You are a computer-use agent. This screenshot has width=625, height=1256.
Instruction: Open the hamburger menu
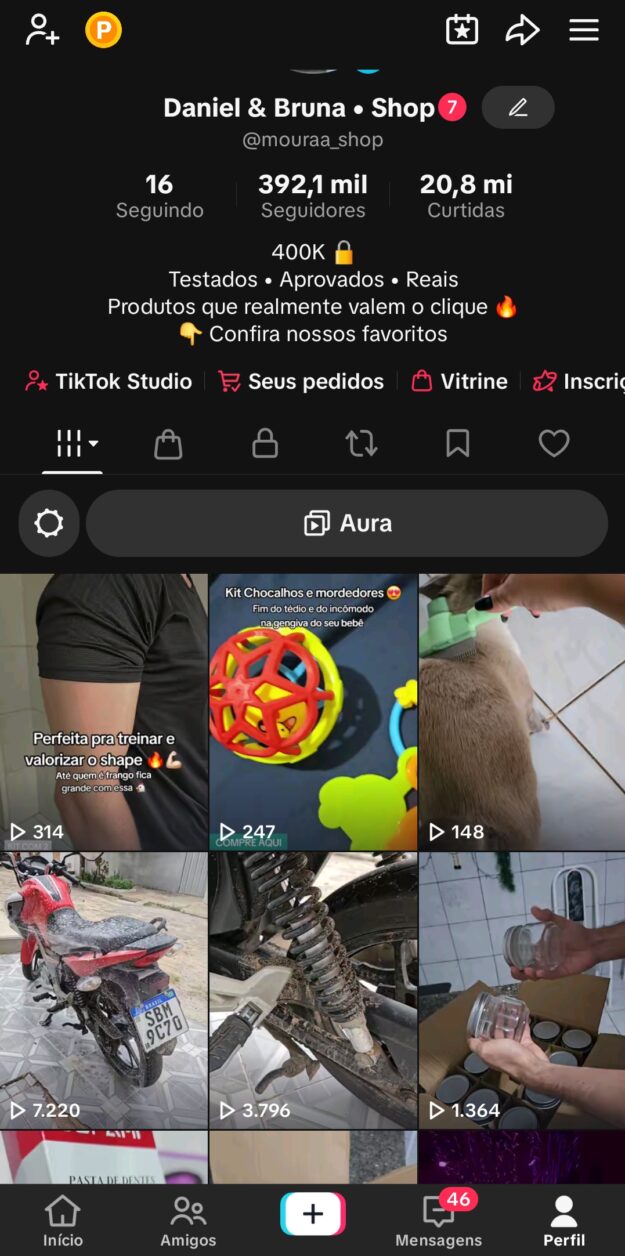tap(584, 30)
